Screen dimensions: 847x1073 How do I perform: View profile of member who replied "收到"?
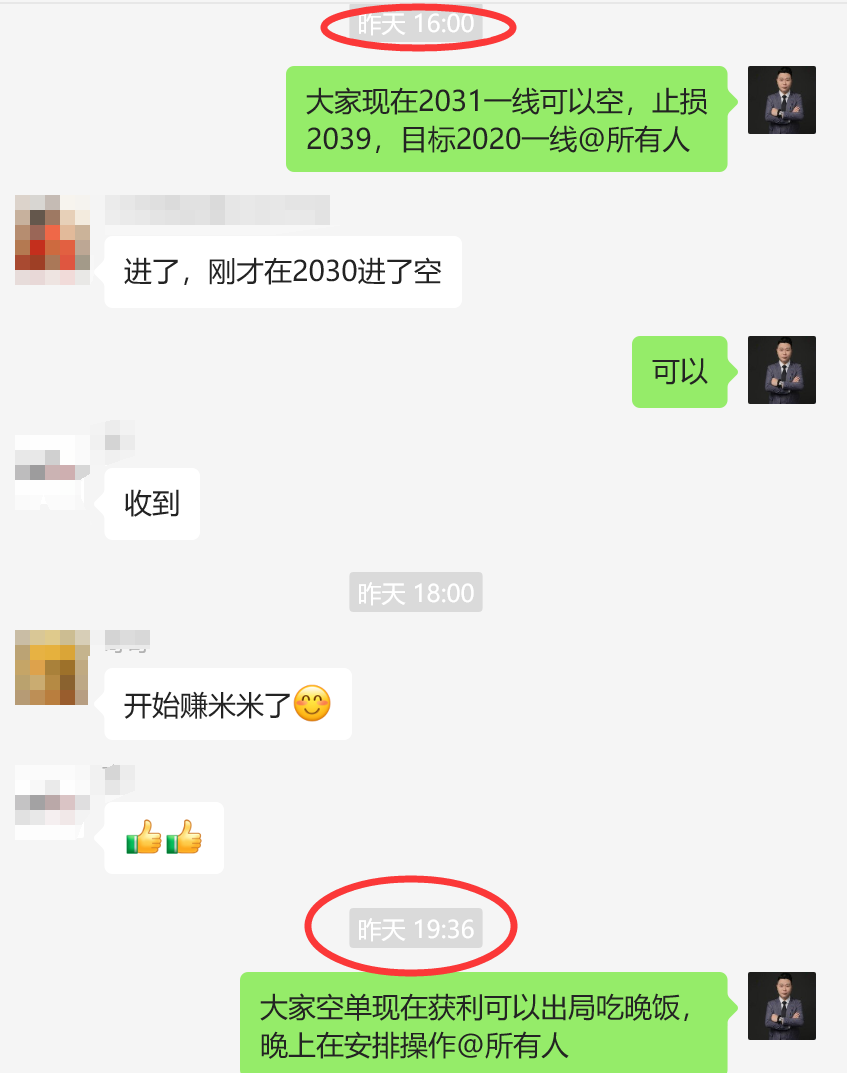(52, 471)
